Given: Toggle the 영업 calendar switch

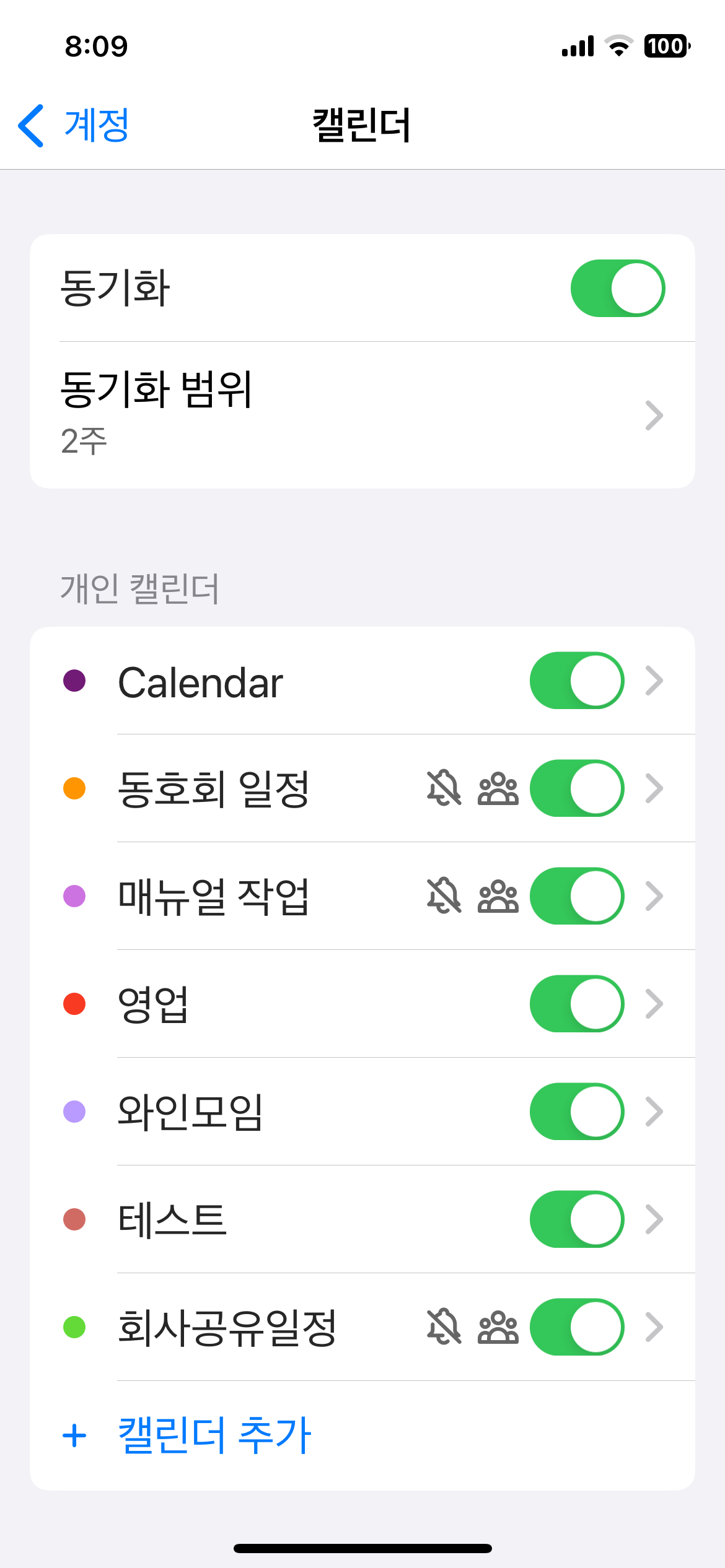Looking at the screenshot, I should 576,1004.
